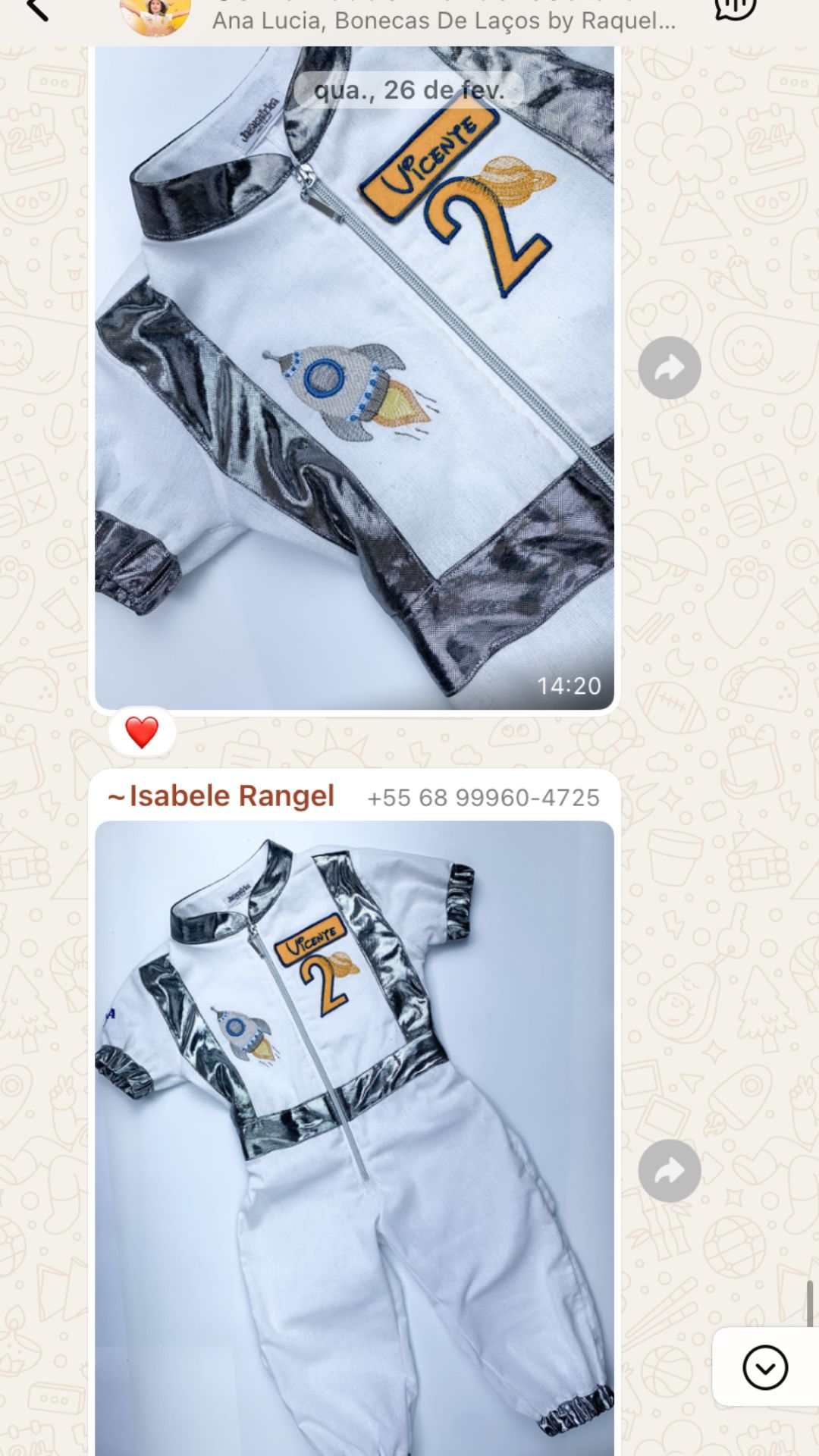Screen dimensions: 819x1456
Task: Forward the close-up costume photo
Action: 669,368
